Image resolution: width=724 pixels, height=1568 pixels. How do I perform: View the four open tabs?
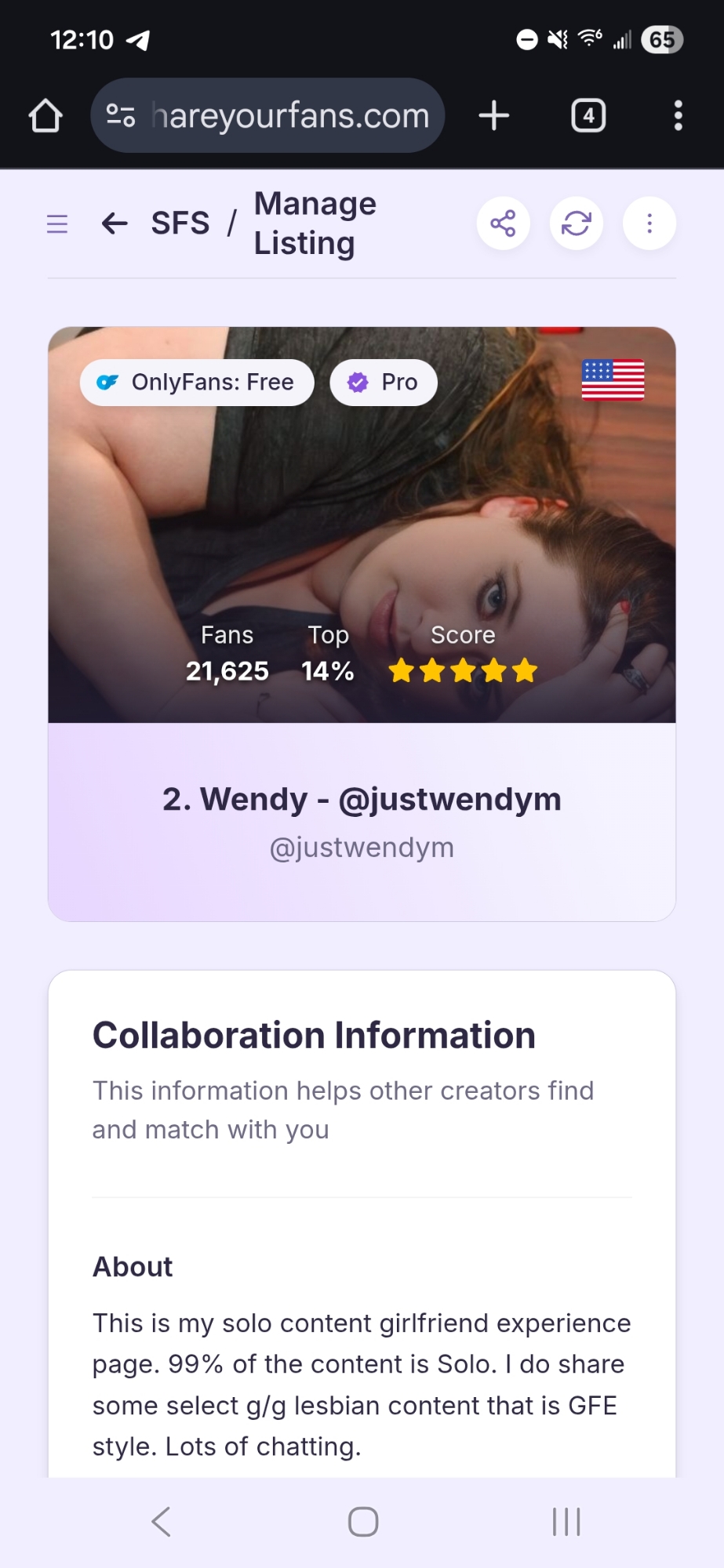click(588, 116)
